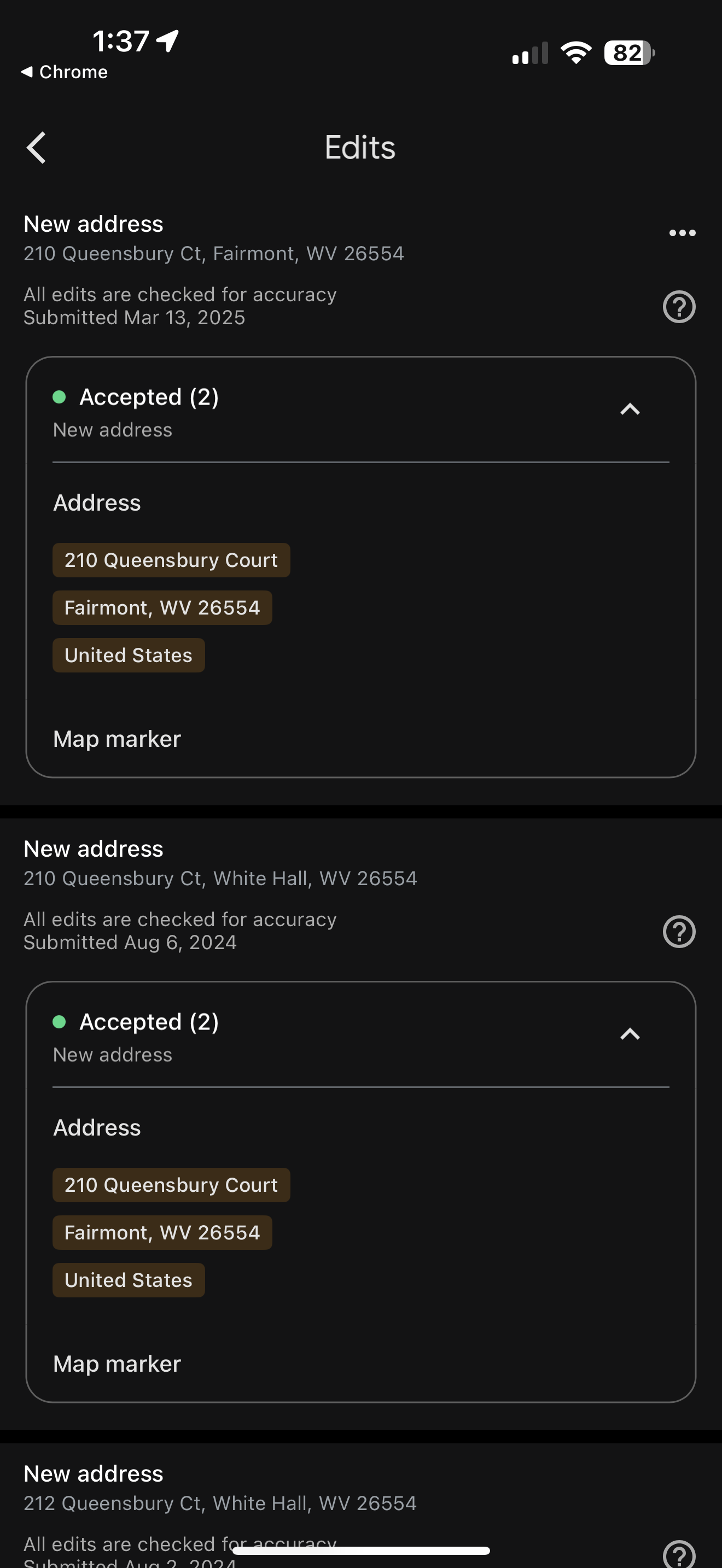722x1568 pixels.
Task: Open help for the Aug 6, 2024 edit
Action: pyautogui.click(x=679, y=931)
